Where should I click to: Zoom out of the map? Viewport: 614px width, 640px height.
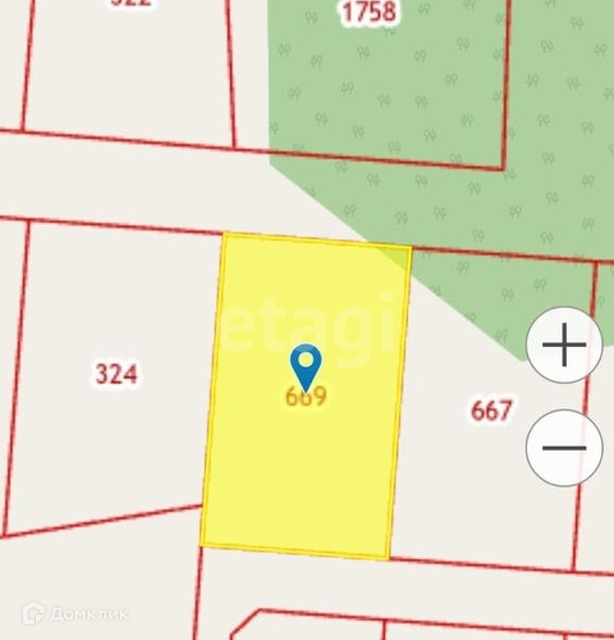[x=564, y=447]
